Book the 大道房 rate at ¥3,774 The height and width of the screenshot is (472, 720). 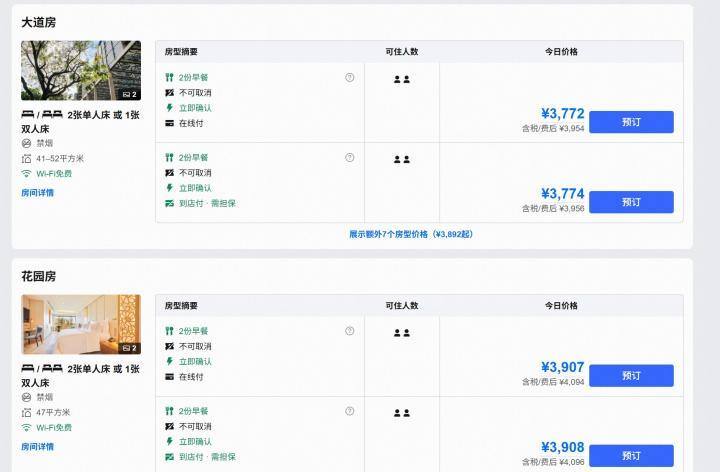tap(631, 202)
